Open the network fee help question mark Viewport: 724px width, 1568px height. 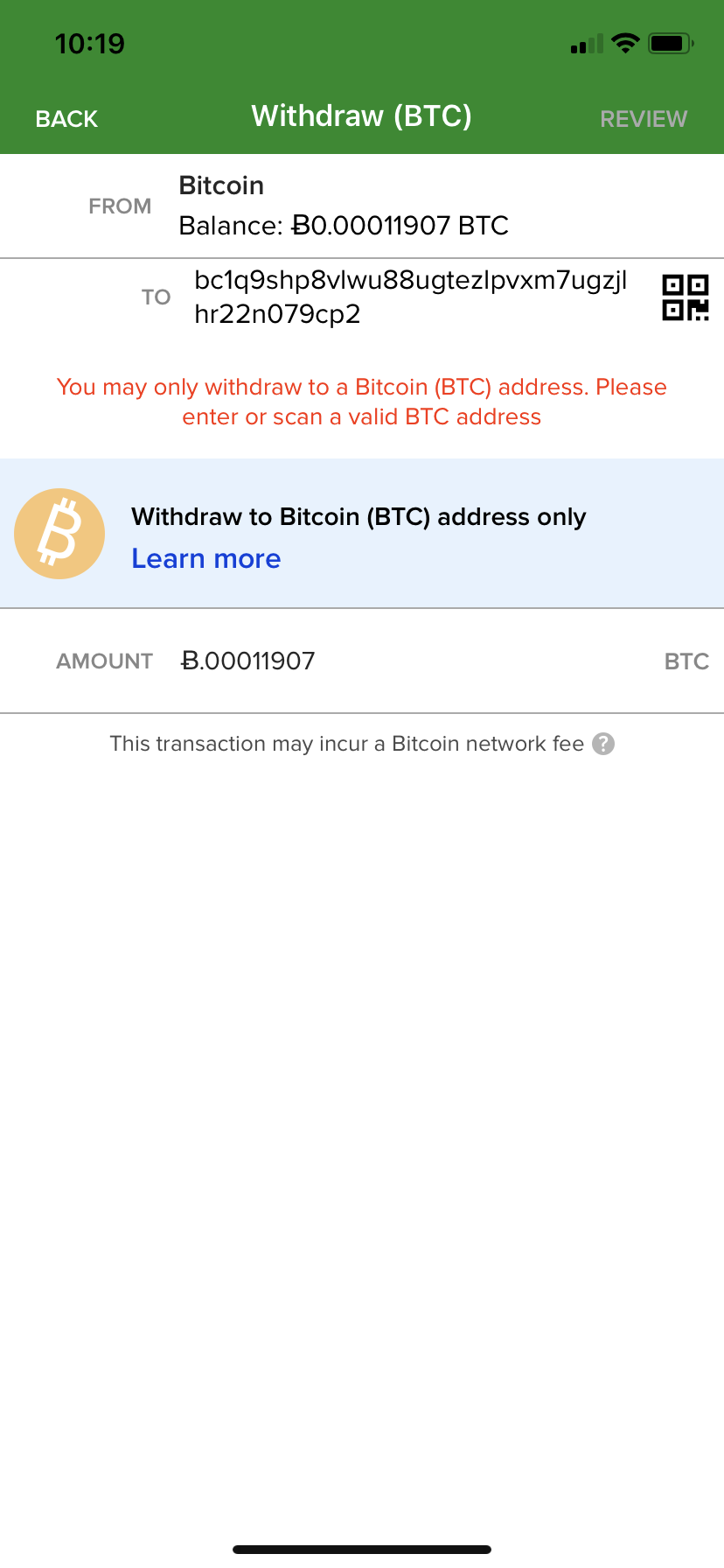click(603, 744)
